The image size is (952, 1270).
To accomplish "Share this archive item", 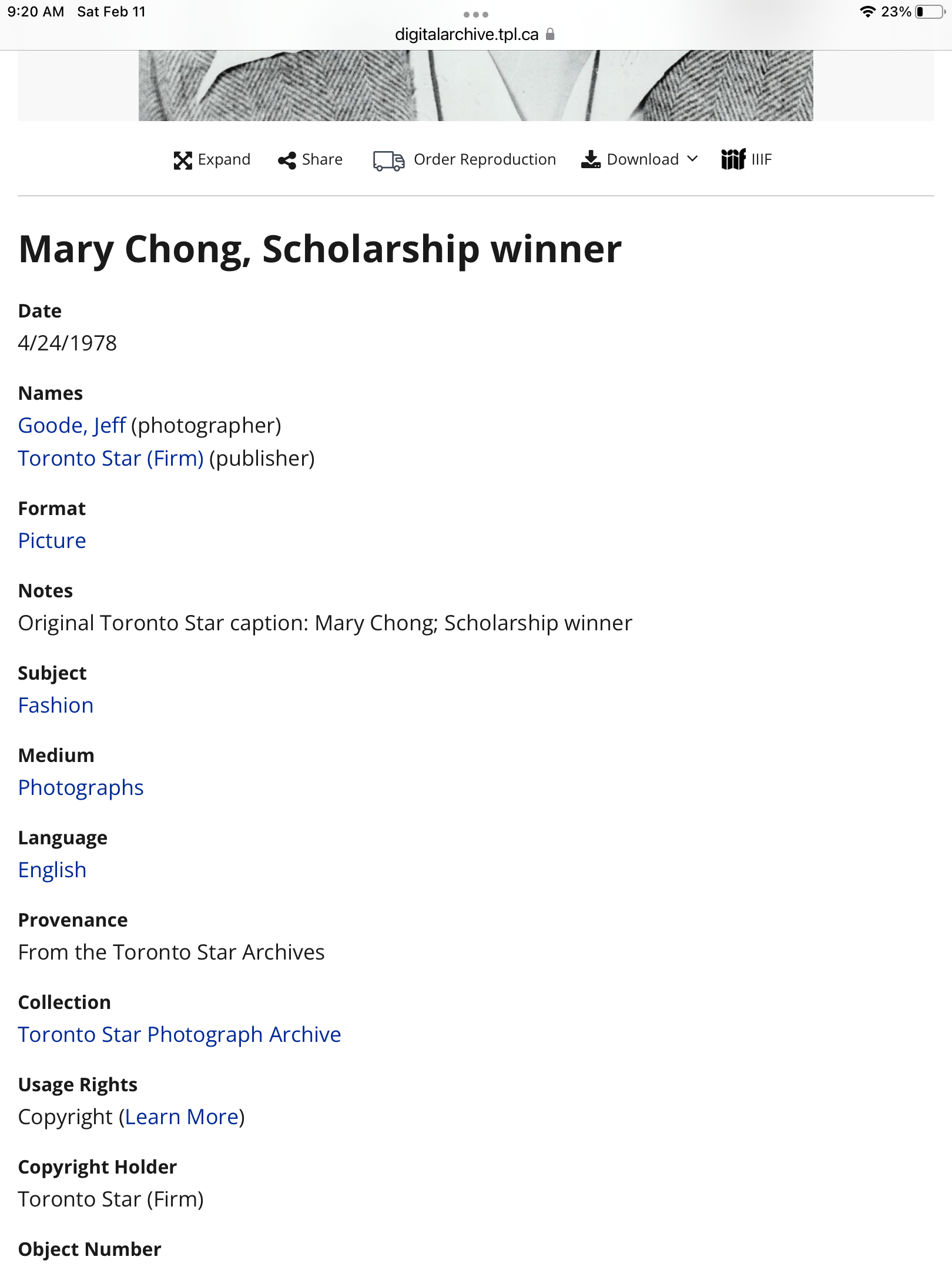I will tap(310, 159).
